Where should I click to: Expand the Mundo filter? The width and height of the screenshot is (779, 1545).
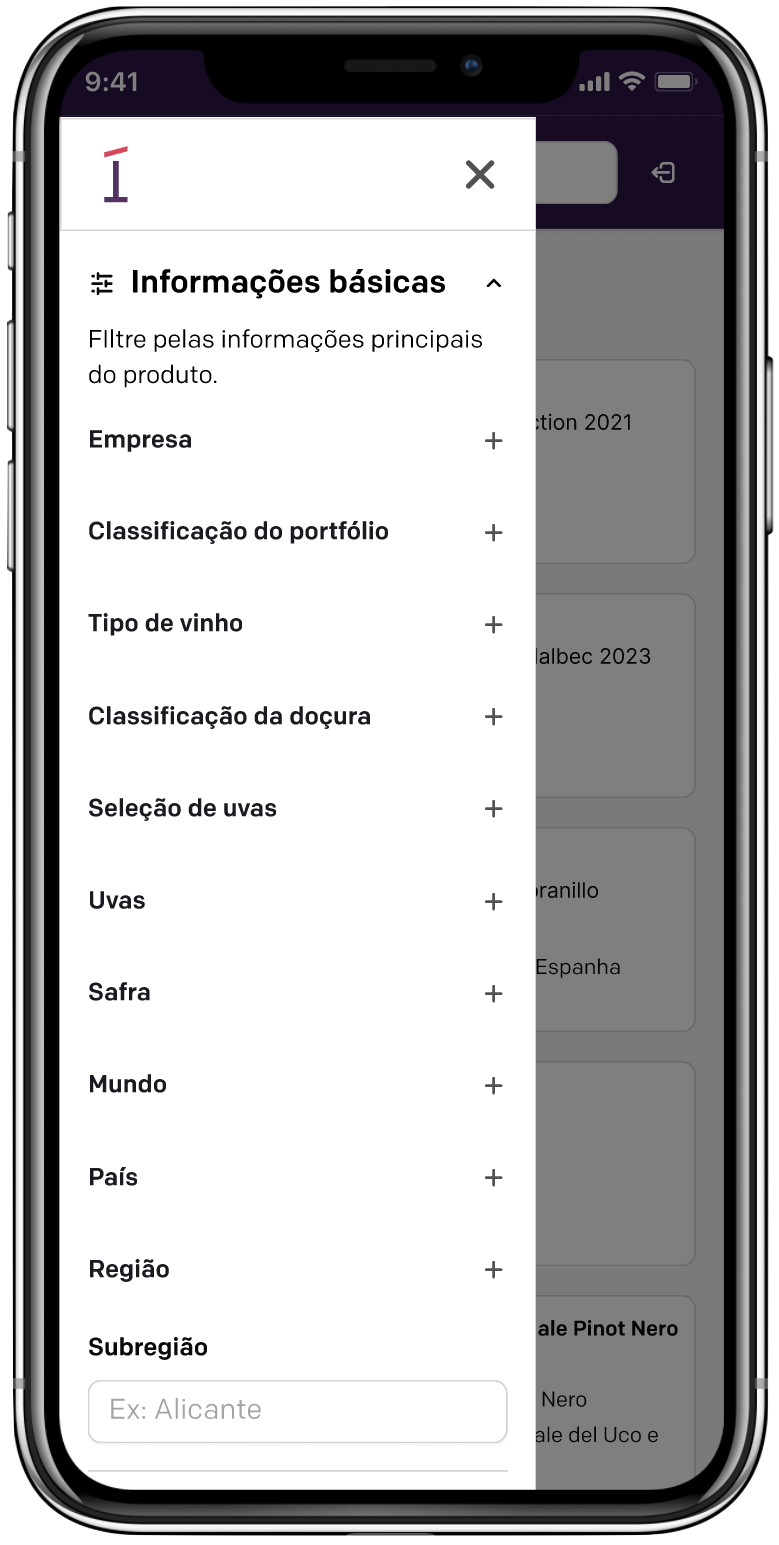point(493,1086)
